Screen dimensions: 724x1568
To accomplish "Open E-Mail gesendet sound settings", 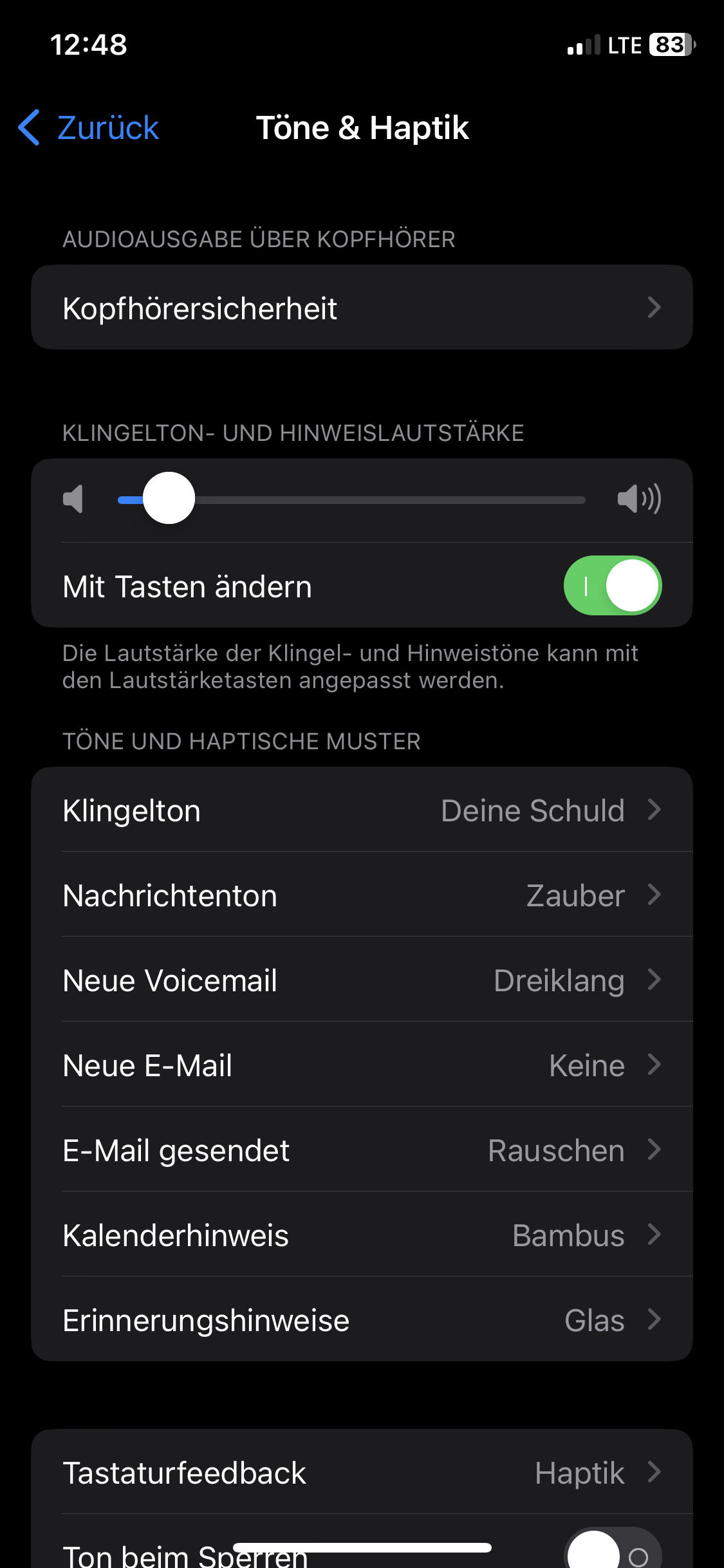I will click(362, 1150).
